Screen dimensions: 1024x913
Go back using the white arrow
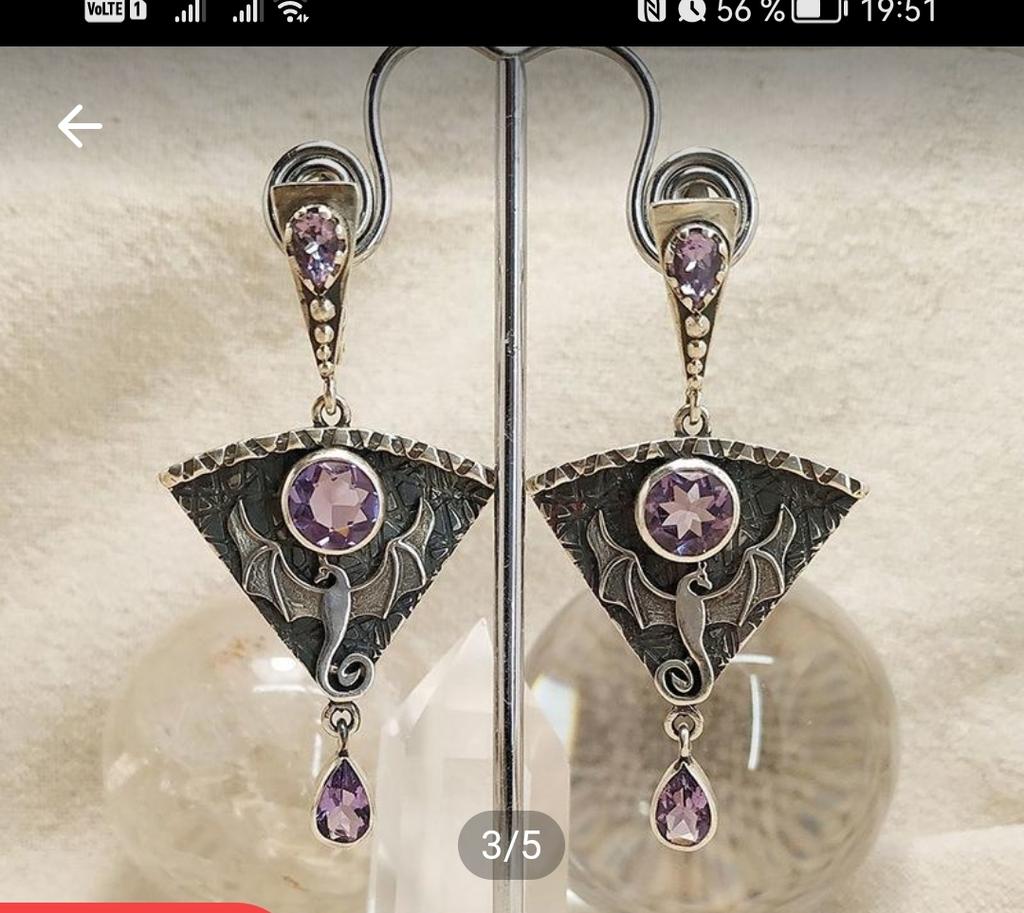click(79, 127)
